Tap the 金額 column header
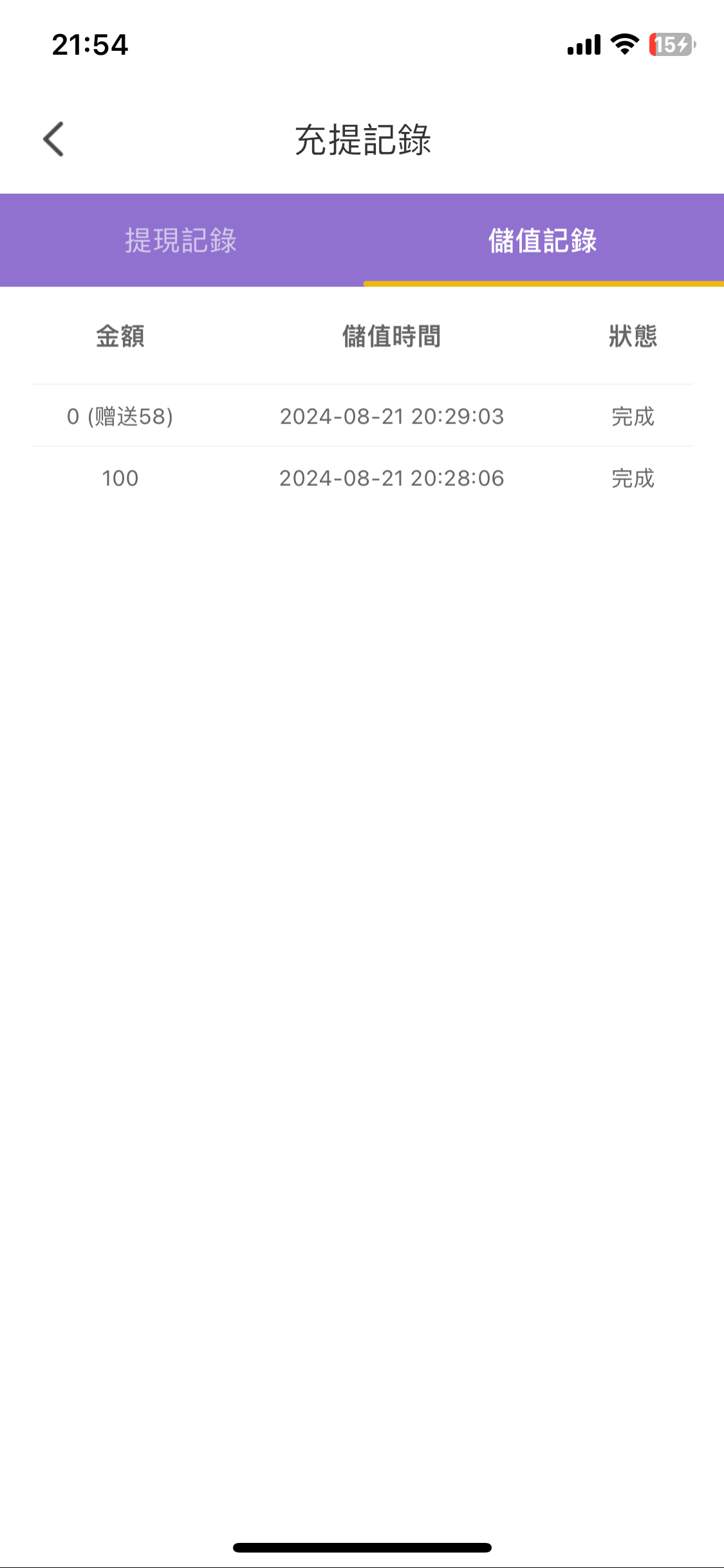 [120, 337]
